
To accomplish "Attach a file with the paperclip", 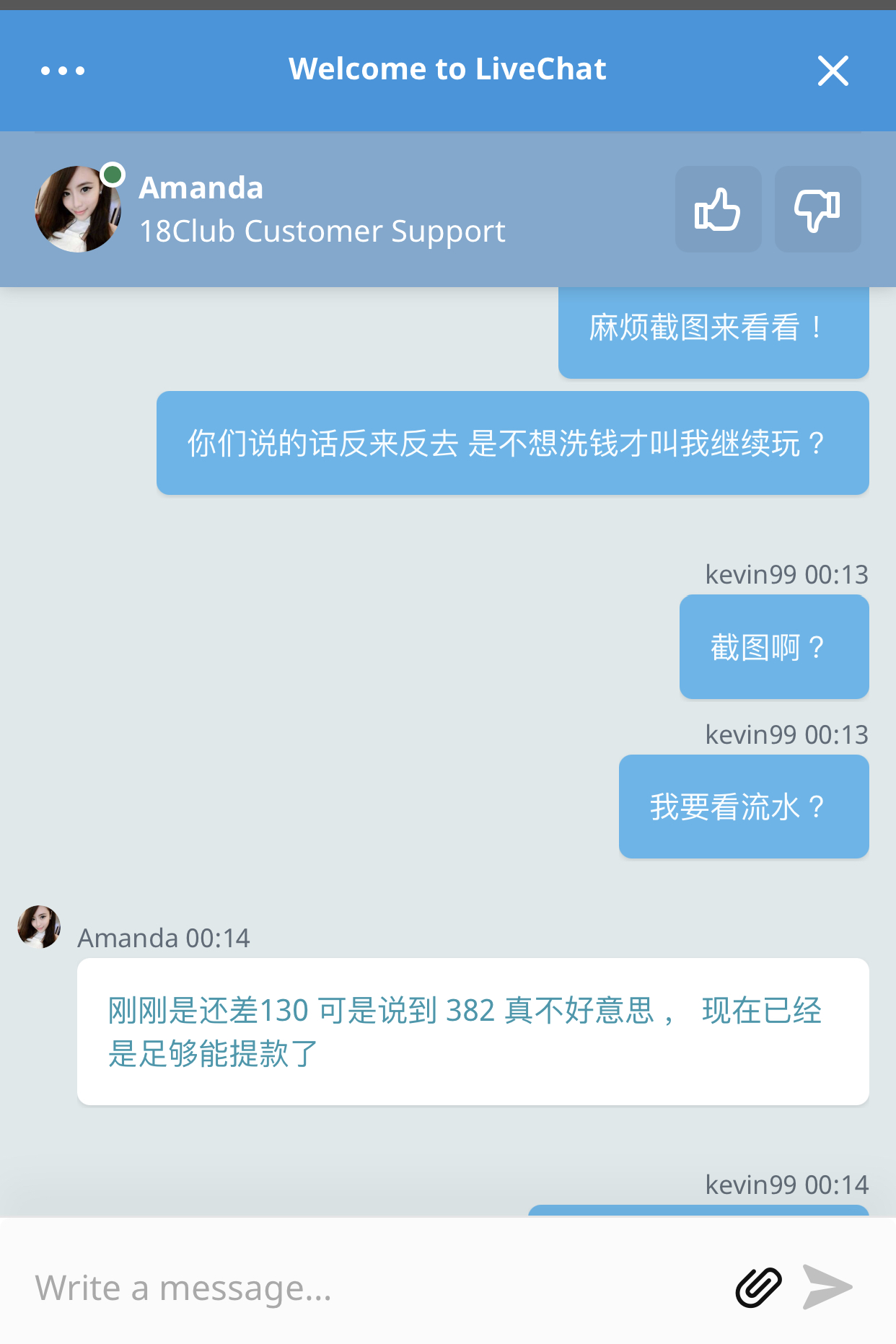I will tap(758, 1287).
